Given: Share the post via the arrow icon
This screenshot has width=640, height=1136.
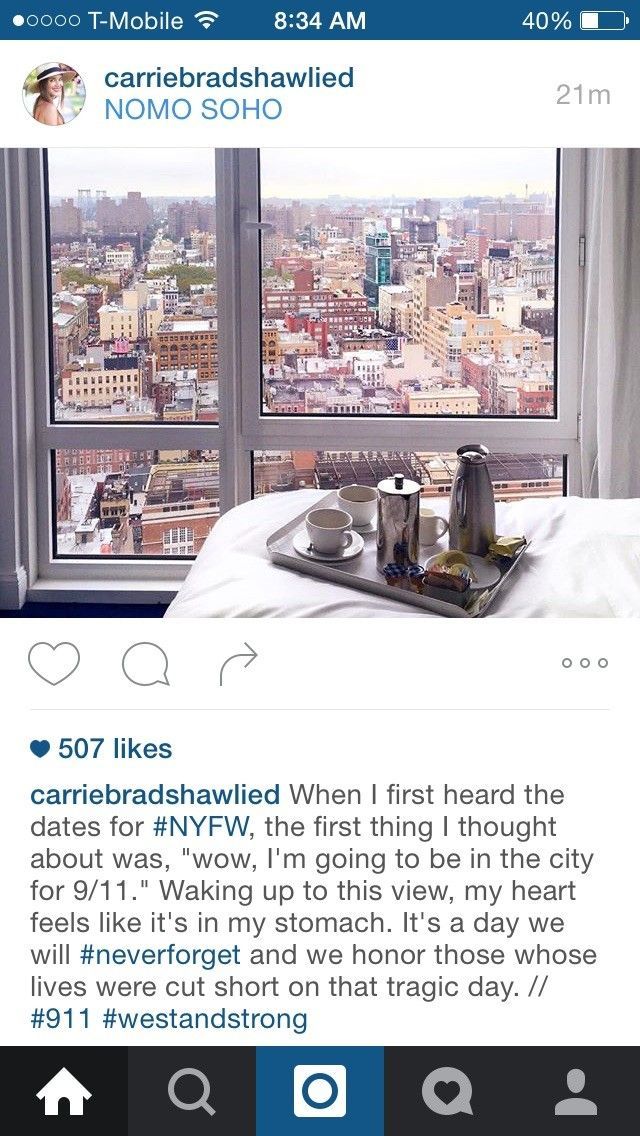Looking at the screenshot, I should 238,665.
